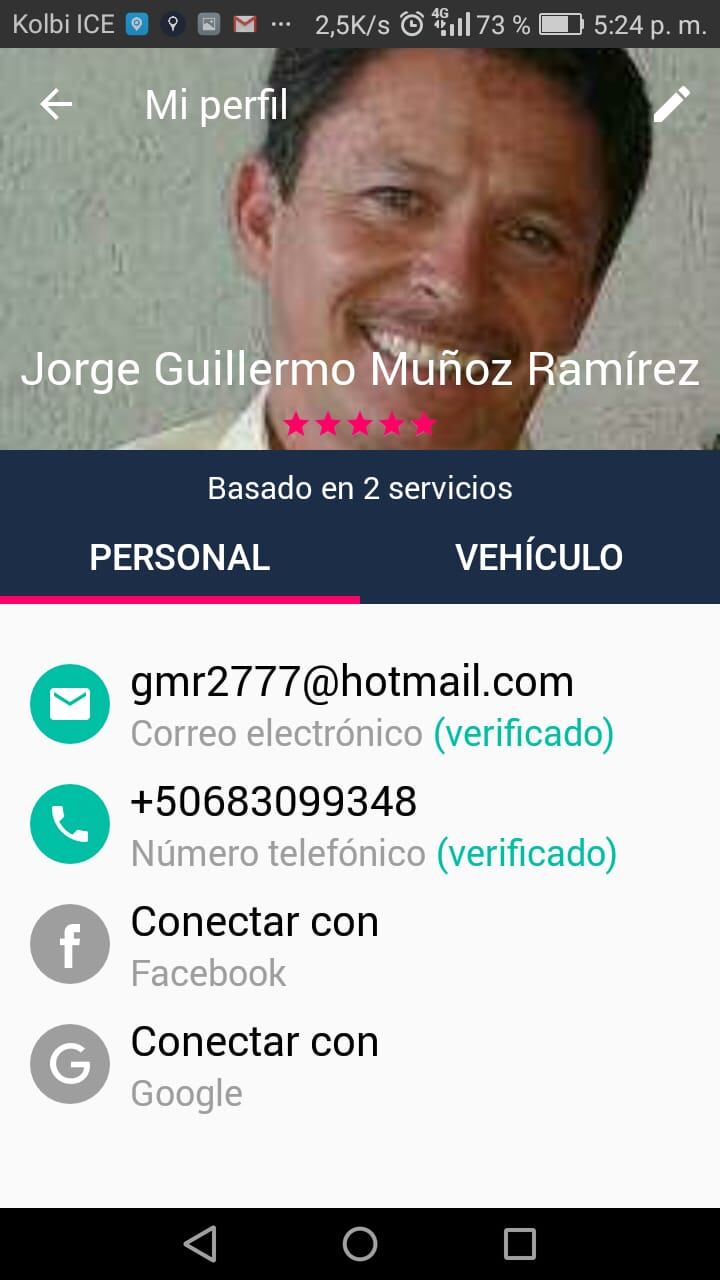Select the PERSONAL tab
Screen dimensions: 720x1280
pos(180,558)
